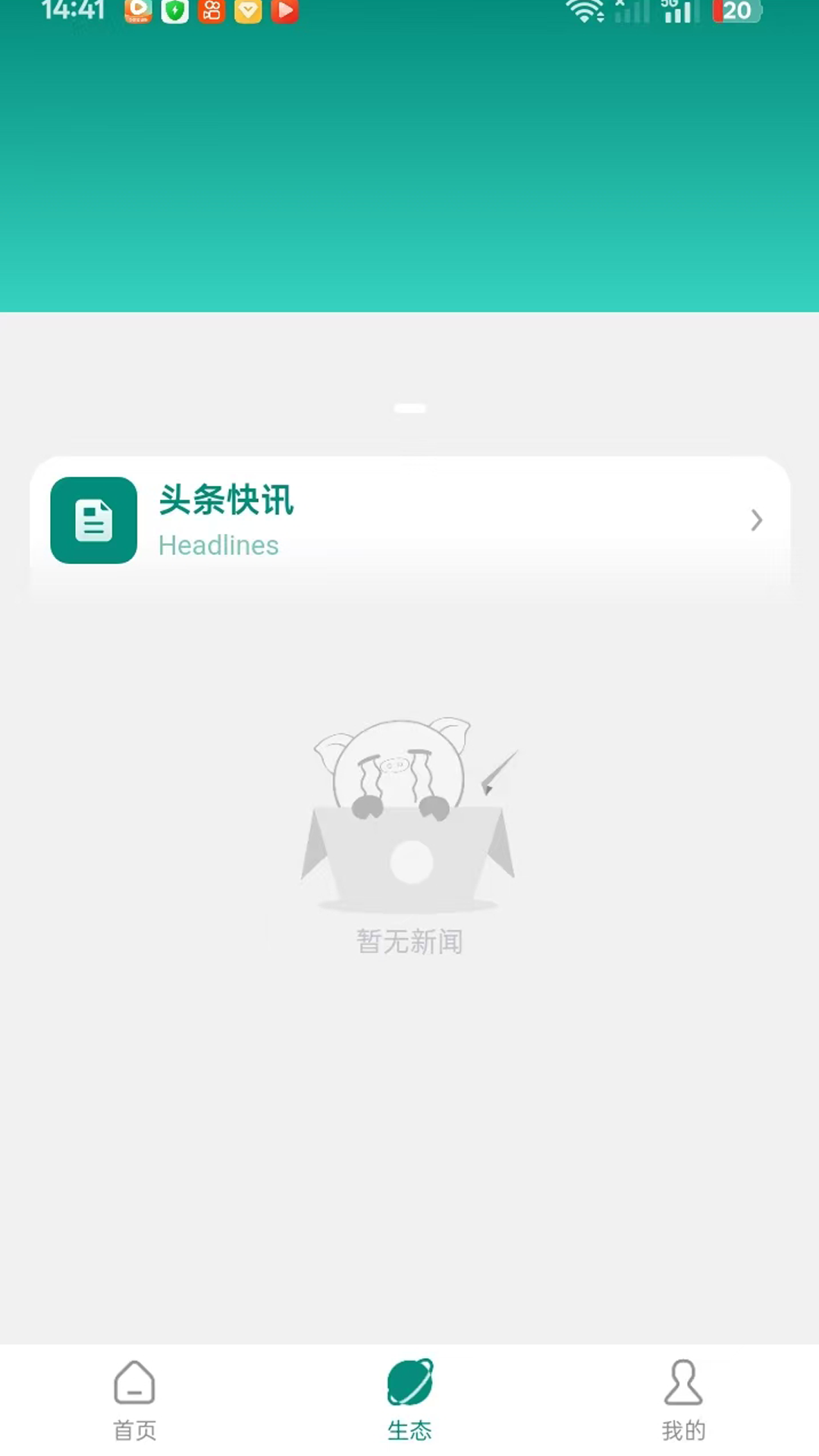Switch to the 首页 tab
This screenshot has height=1456, width=819.
click(x=135, y=1399)
